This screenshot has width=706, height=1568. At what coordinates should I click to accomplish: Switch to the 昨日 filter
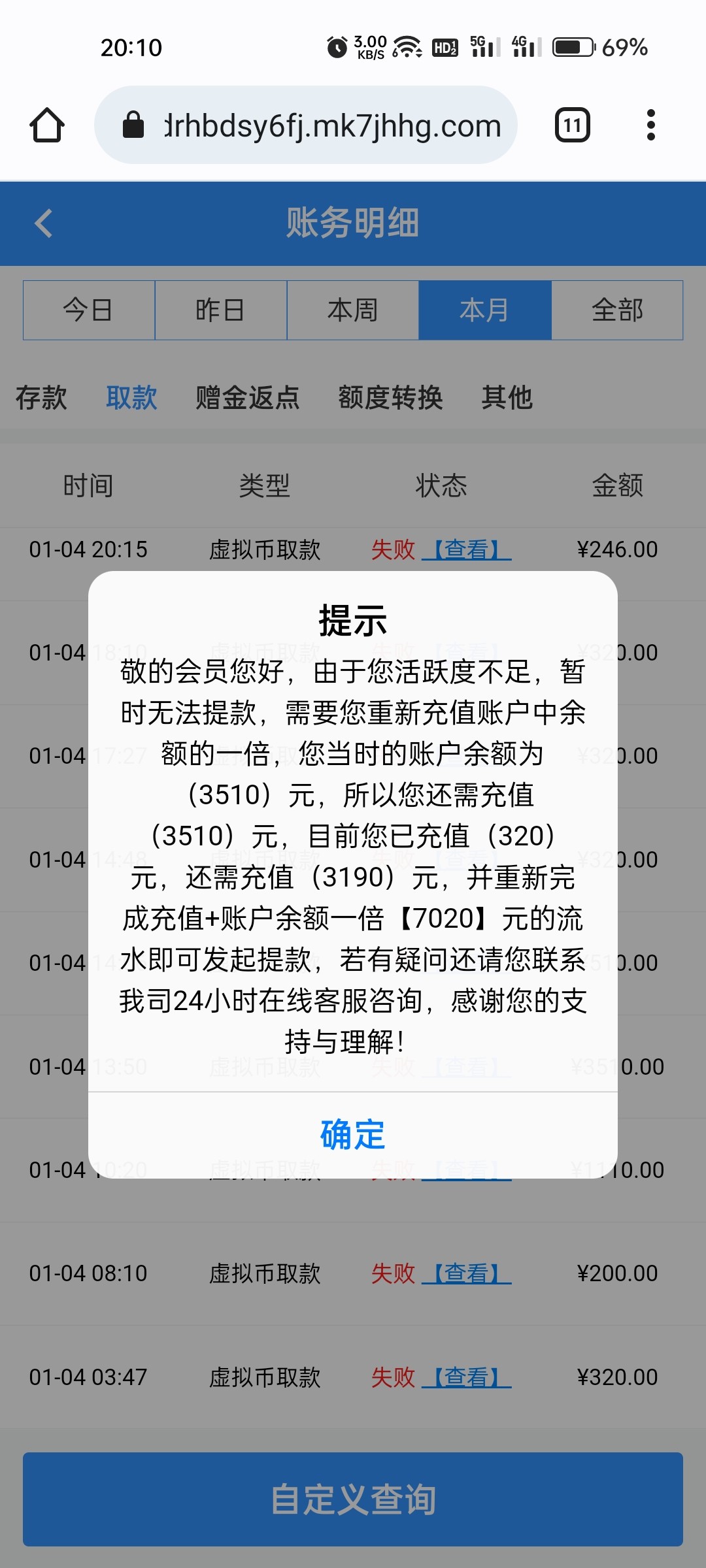point(221,310)
